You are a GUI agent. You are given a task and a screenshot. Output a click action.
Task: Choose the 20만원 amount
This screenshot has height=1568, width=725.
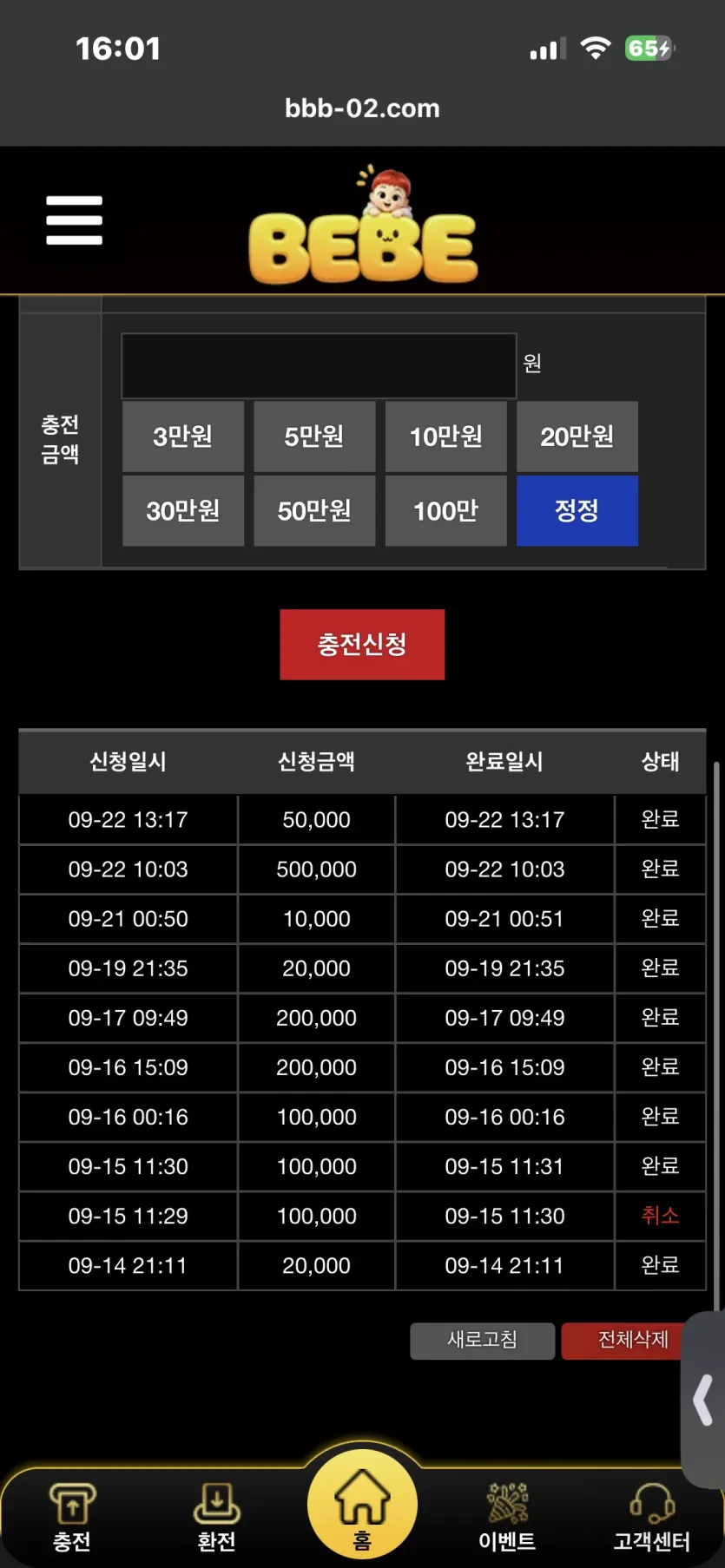577,436
